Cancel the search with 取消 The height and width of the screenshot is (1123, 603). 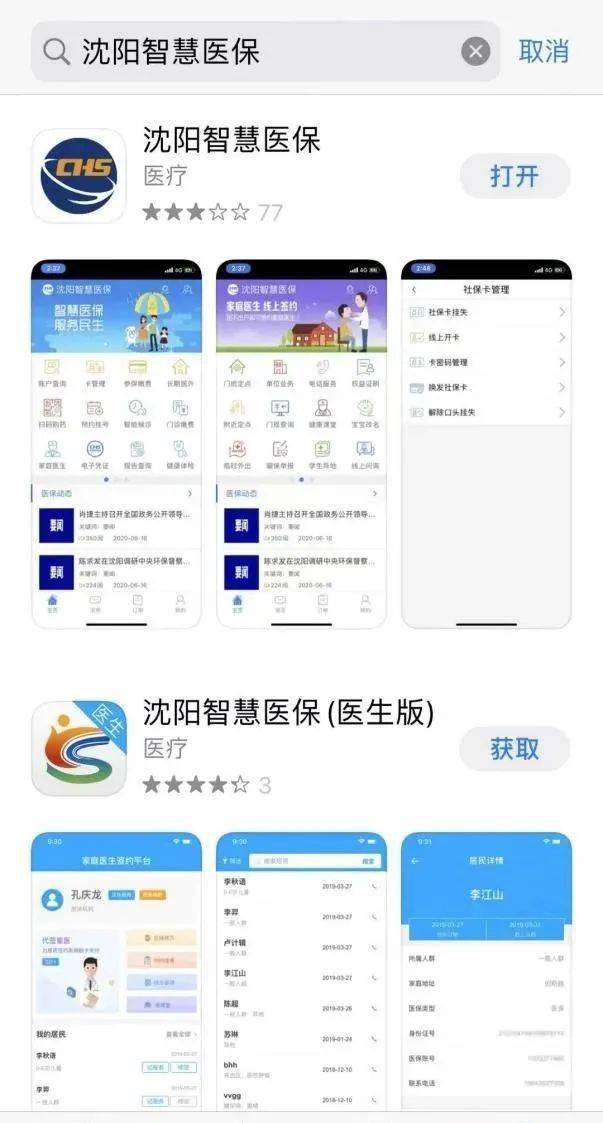pyautogui.click(x=543, y=51)
